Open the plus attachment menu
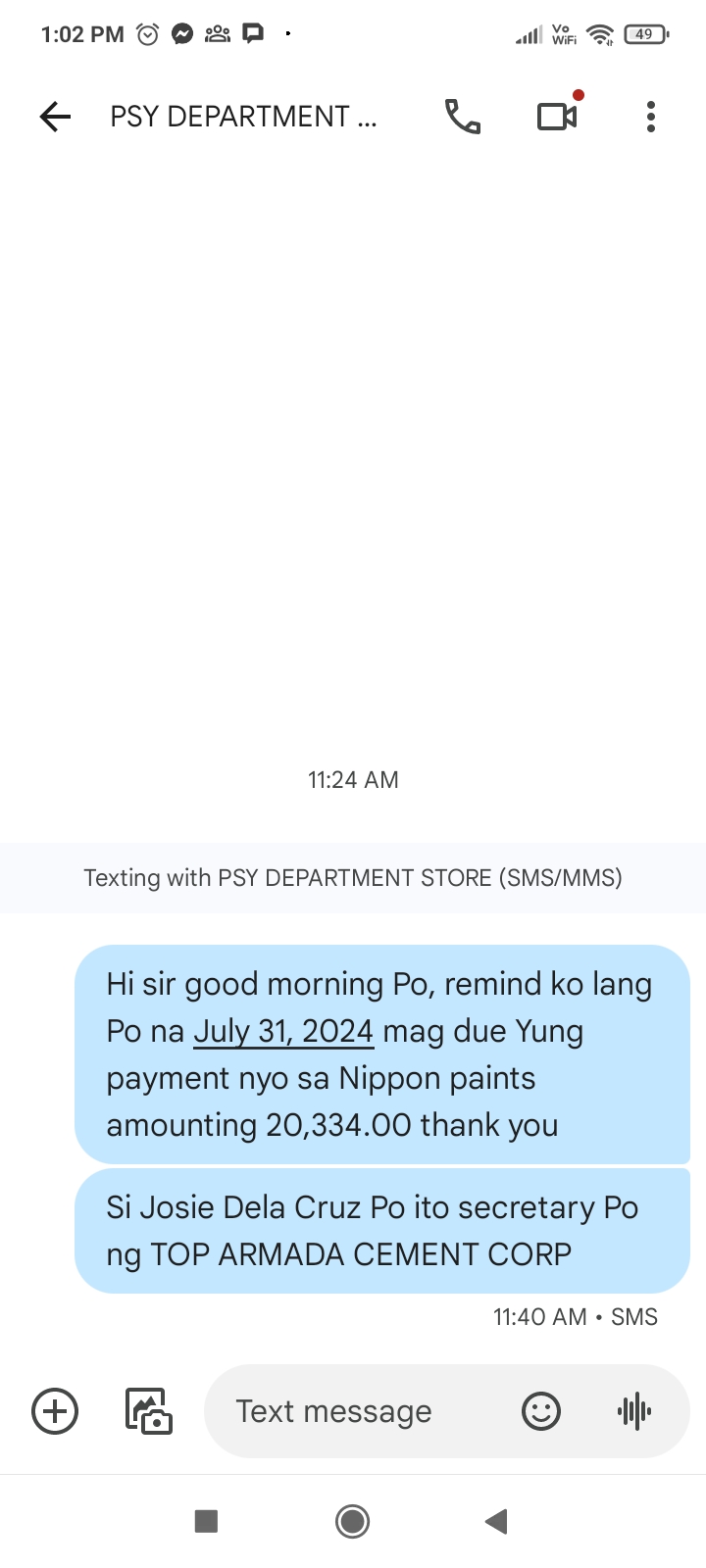Viewport: 706px width, 1568px height. (55, 1411)
